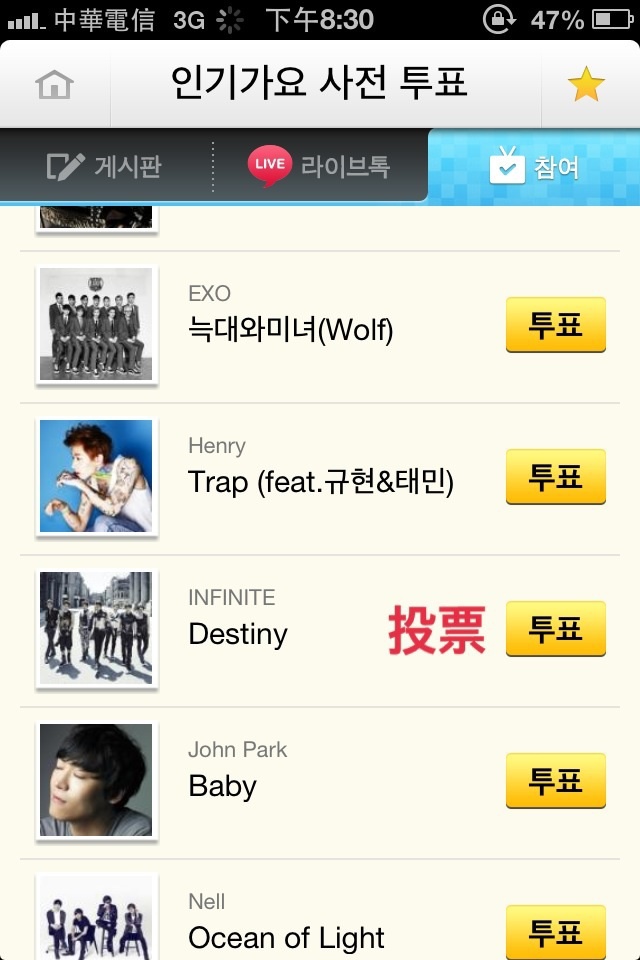The image size is (640, 960).
Task: Go to the home icon
Action: click(54, 85)
